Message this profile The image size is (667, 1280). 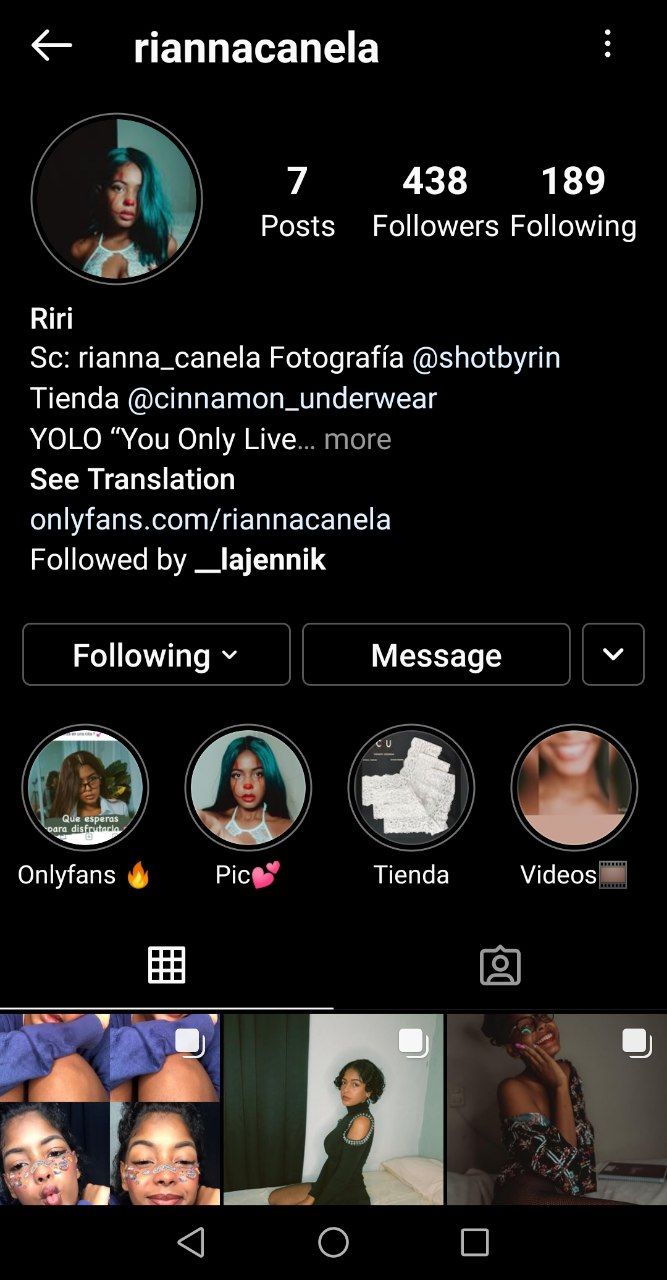coord(436,655)
